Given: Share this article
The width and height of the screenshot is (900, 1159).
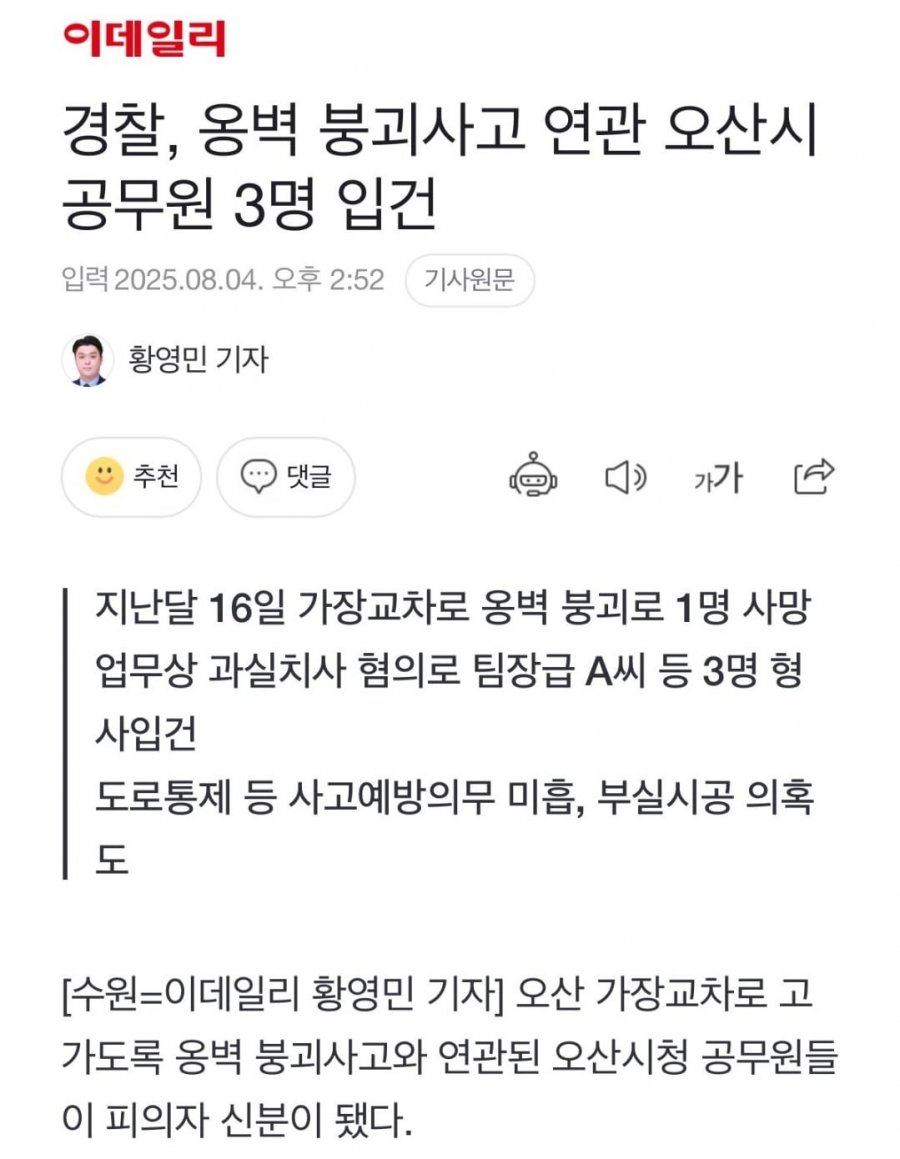Looking at the screenshot, I should [813, 477].
